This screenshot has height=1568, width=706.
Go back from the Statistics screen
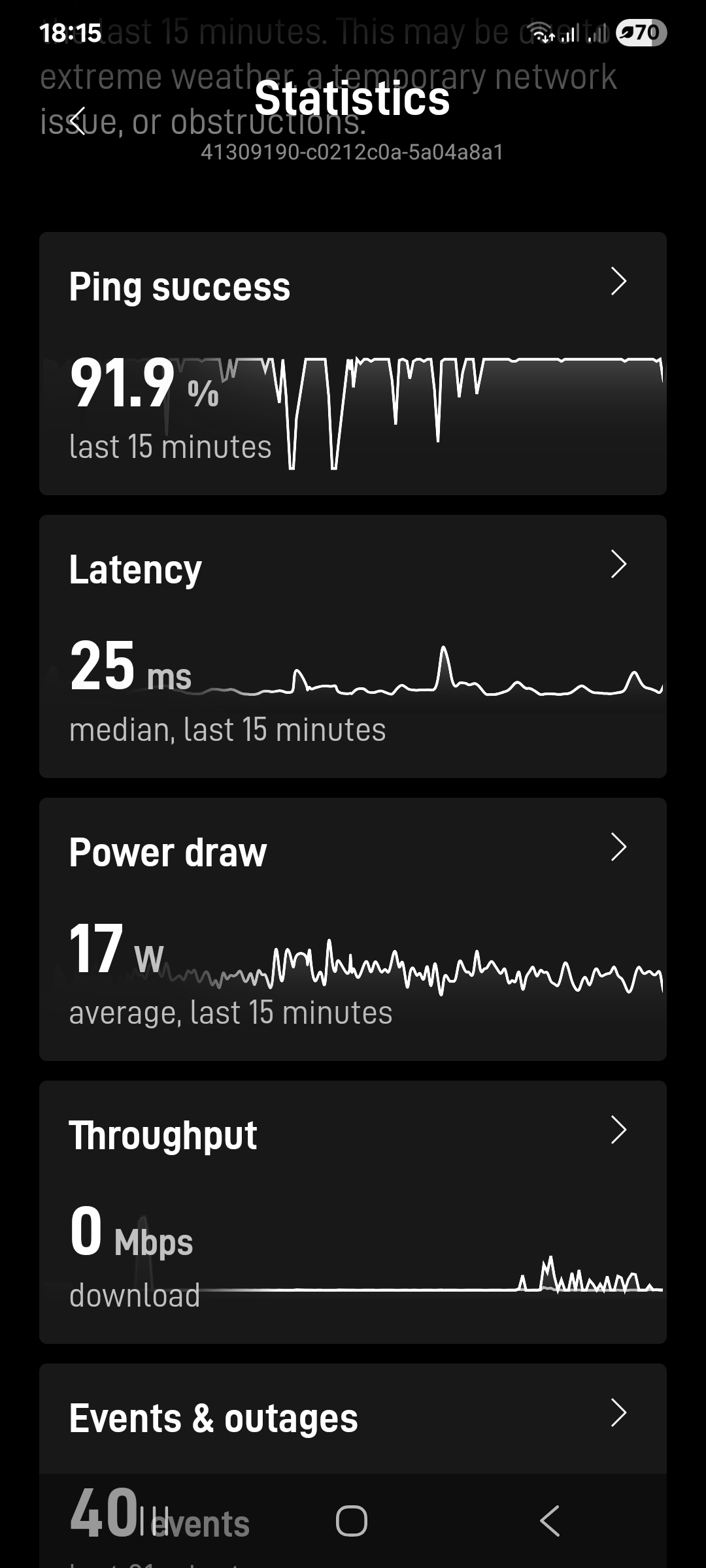78,121
